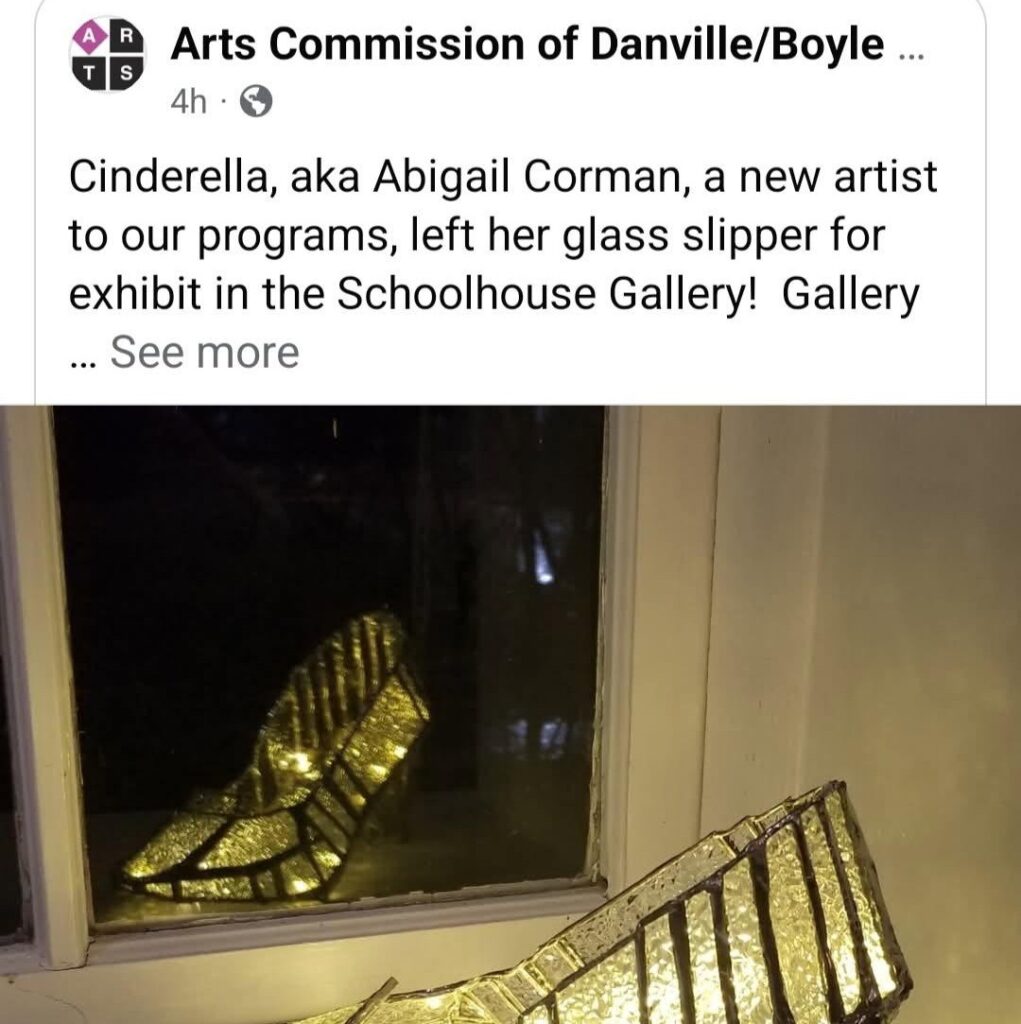Expand the post with See more
Screen dimensions: 1021x1024
204,352
